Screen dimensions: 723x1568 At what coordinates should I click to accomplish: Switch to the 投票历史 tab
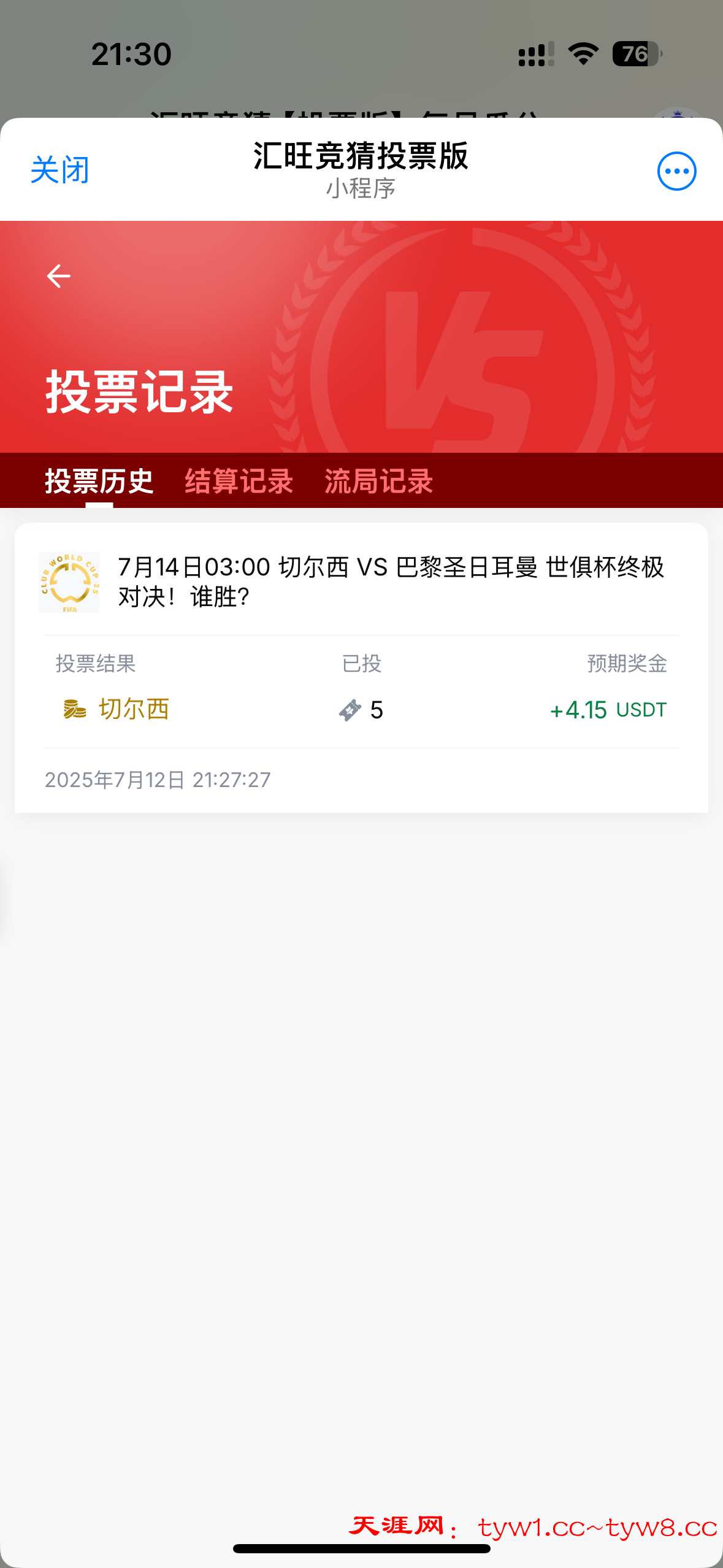(99, 481)
